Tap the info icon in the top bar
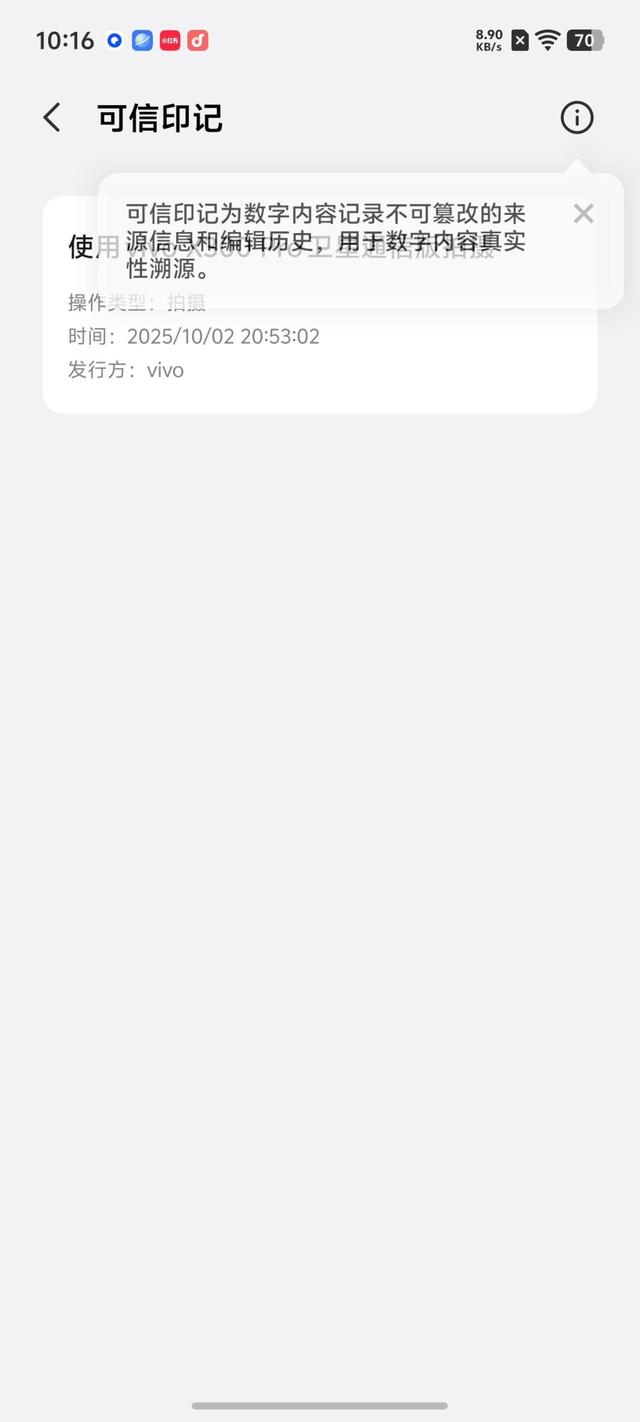The height and width of the screenshot is (1422, 640). pos(577,118)
